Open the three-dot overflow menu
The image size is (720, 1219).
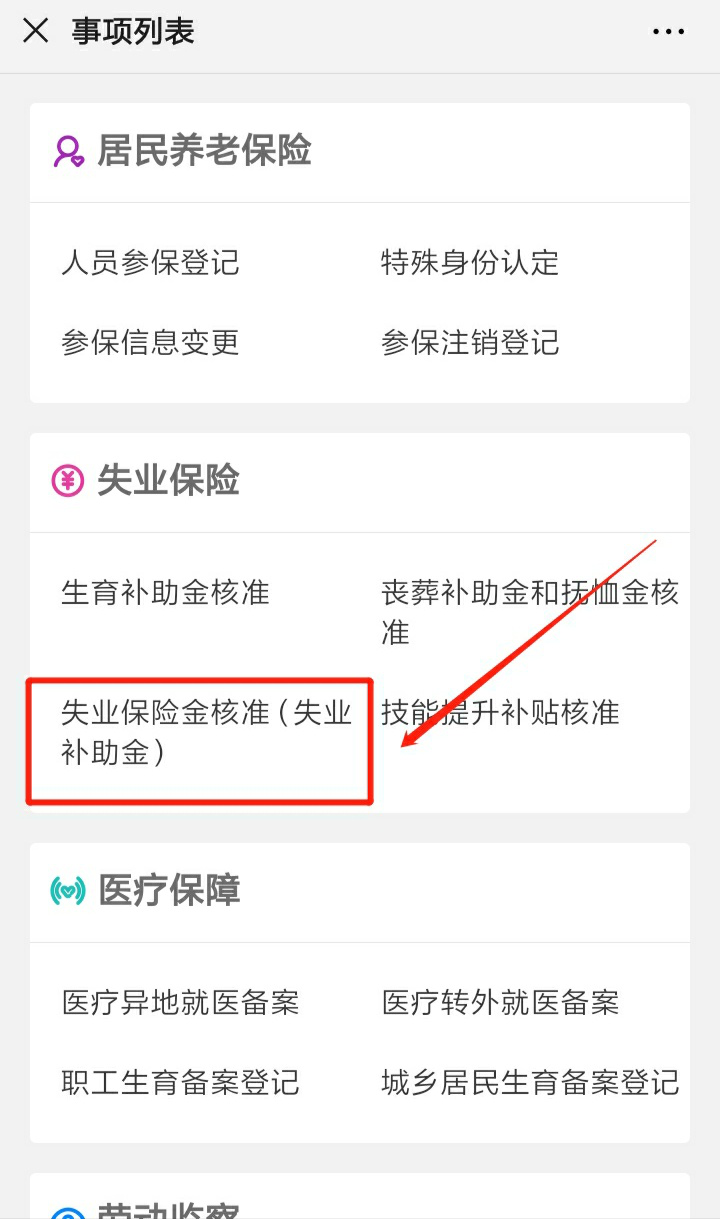(668, 32)
